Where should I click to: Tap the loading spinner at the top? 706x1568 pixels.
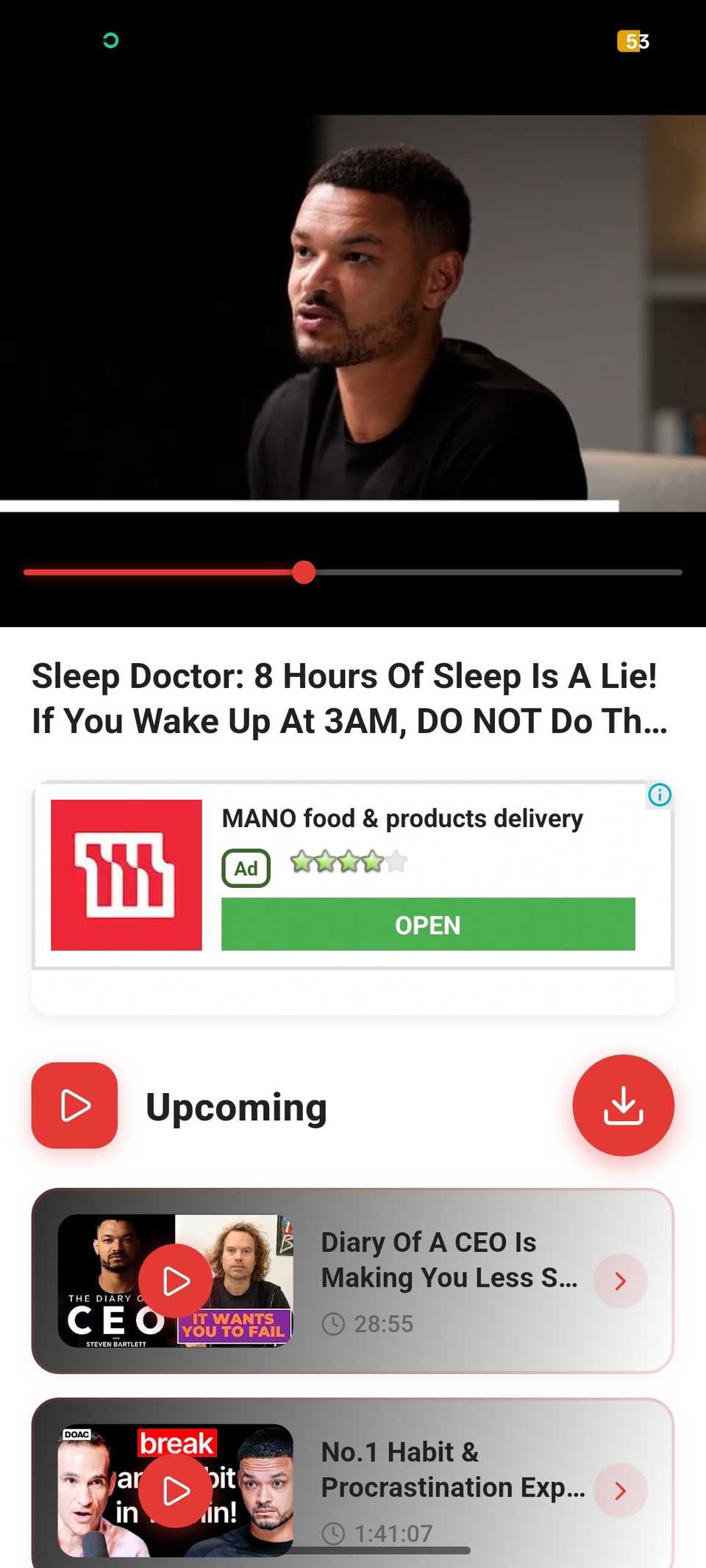[110, 40]
